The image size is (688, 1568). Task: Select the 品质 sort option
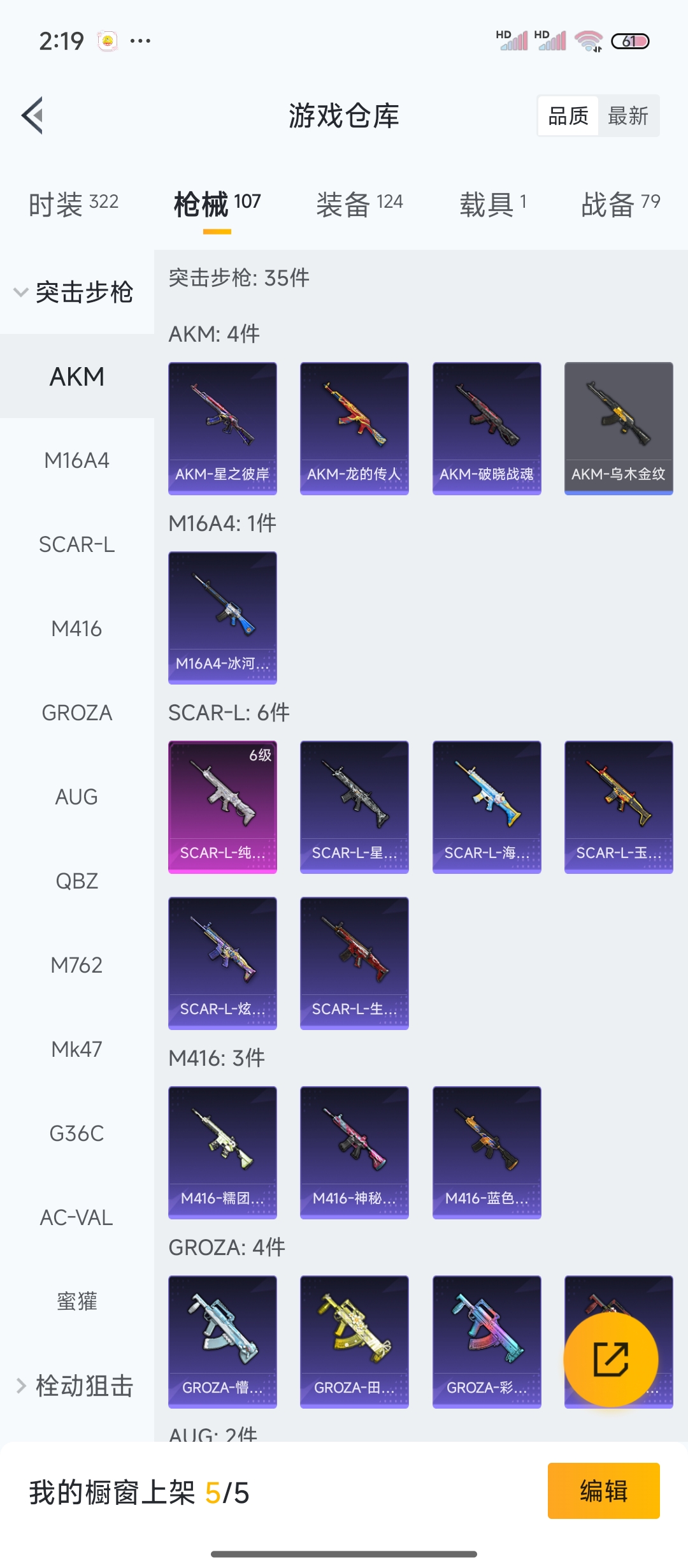click(x=568, y=116)
